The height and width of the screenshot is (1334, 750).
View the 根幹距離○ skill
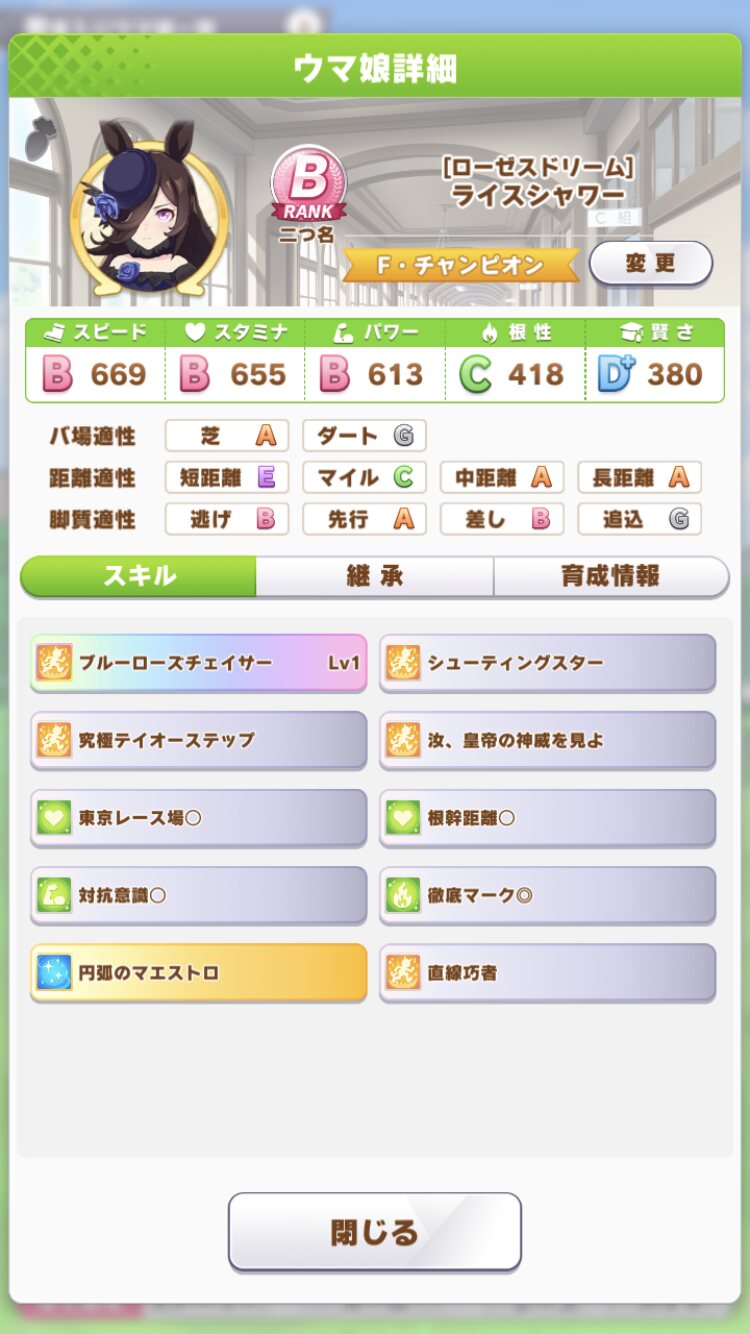547,817
